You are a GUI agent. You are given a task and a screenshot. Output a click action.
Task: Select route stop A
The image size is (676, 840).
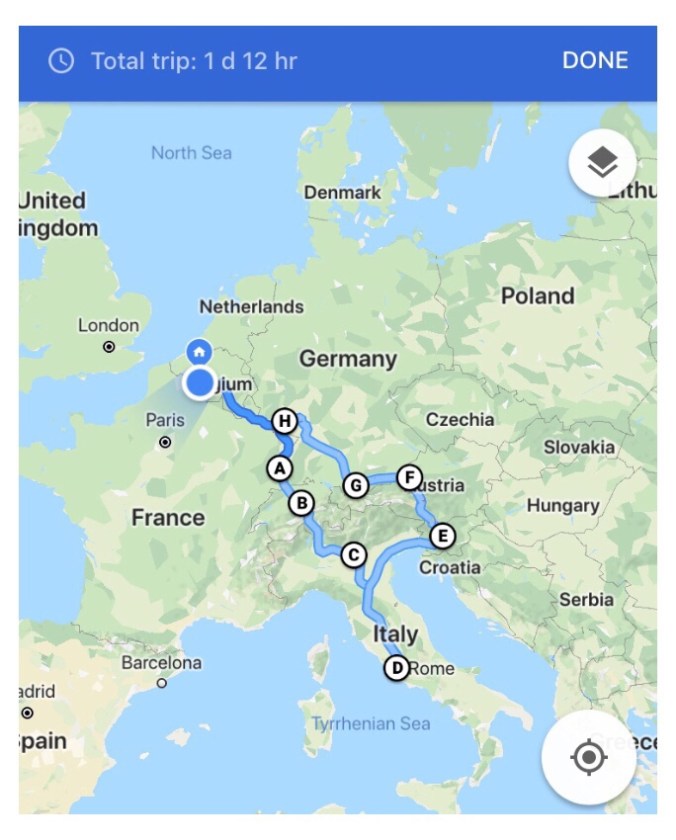coord(279,467)
